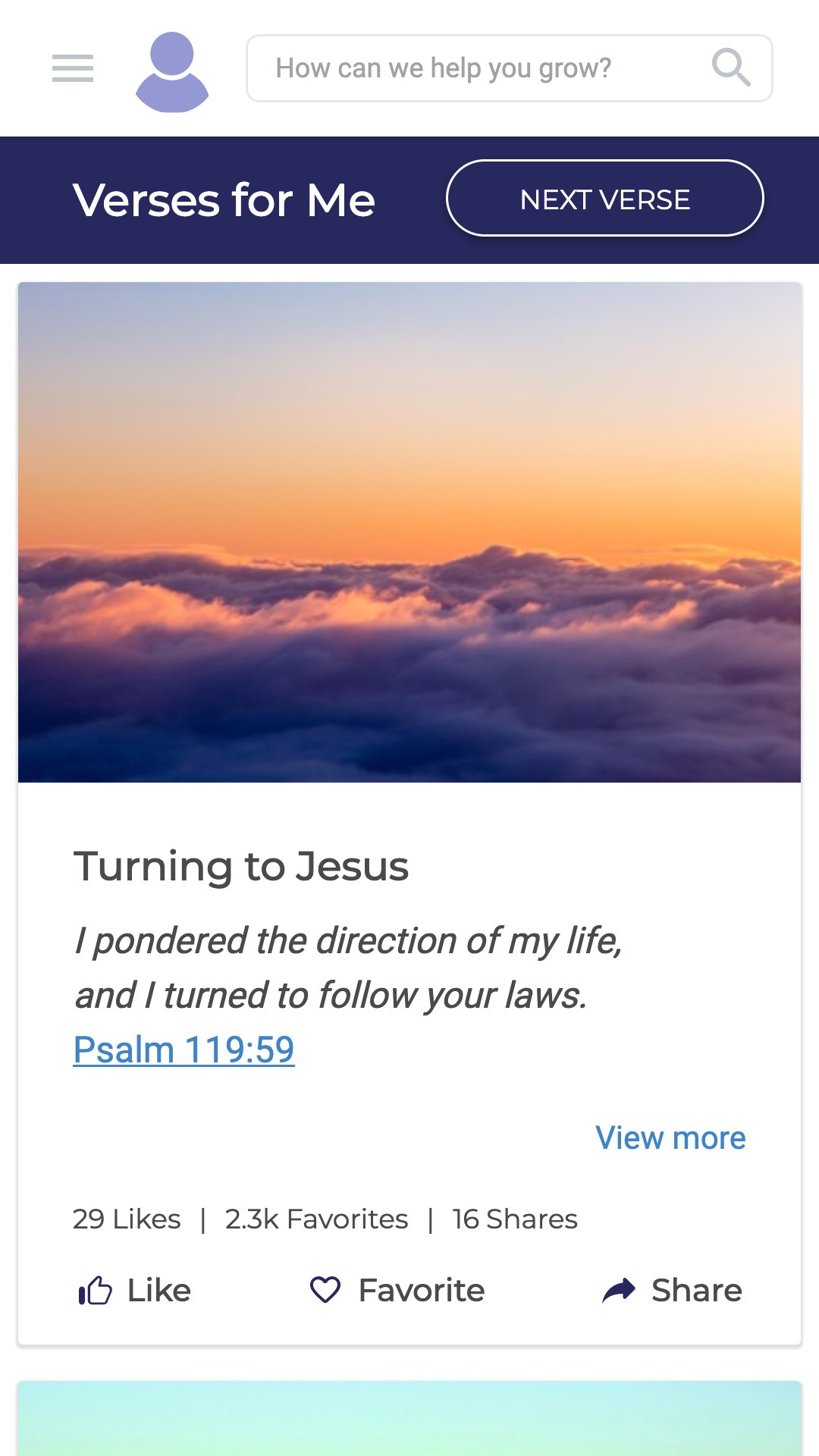Open the Psalm 119:59 link
The width and height of the screenshot is (819, 1456).
(x=184, y=1050)
